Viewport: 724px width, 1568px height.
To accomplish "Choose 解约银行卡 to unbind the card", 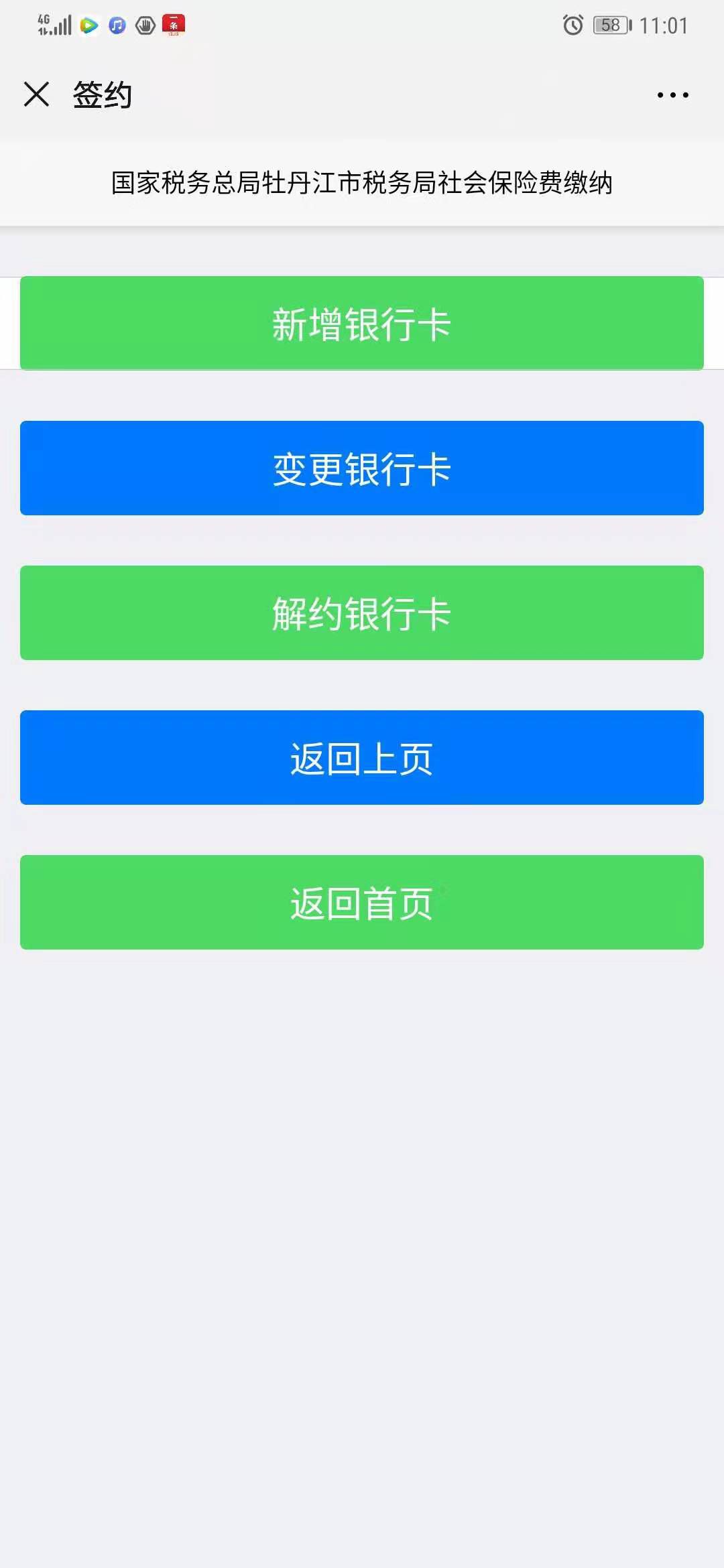I will (362, 612).
